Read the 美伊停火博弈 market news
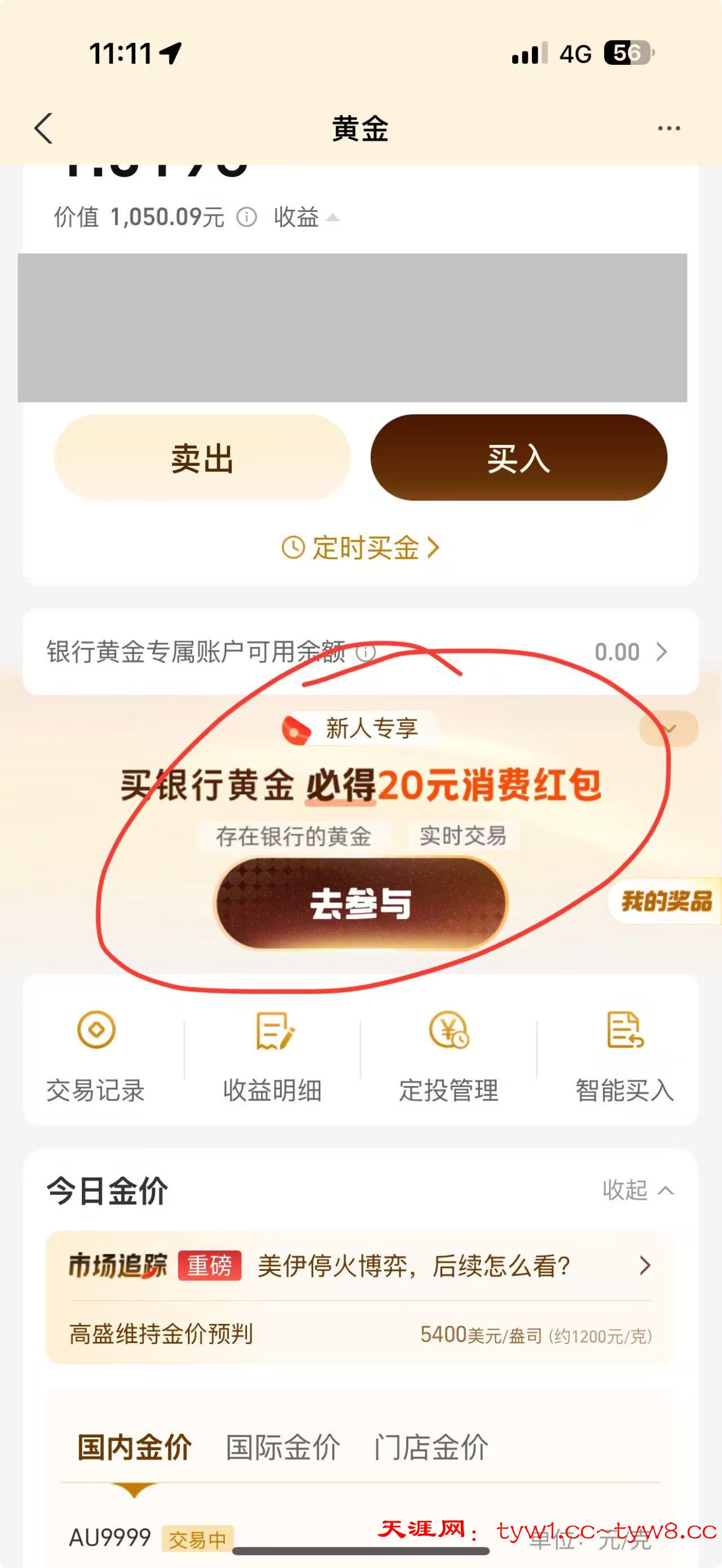This screenshot has width=722, height=1568. 414,1267
